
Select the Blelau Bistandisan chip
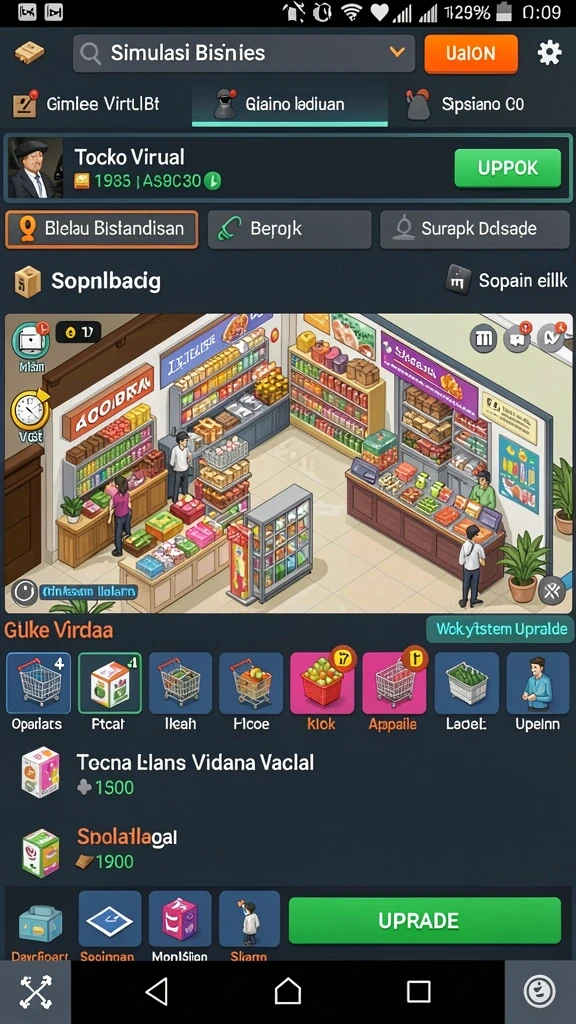coord(101,229)
